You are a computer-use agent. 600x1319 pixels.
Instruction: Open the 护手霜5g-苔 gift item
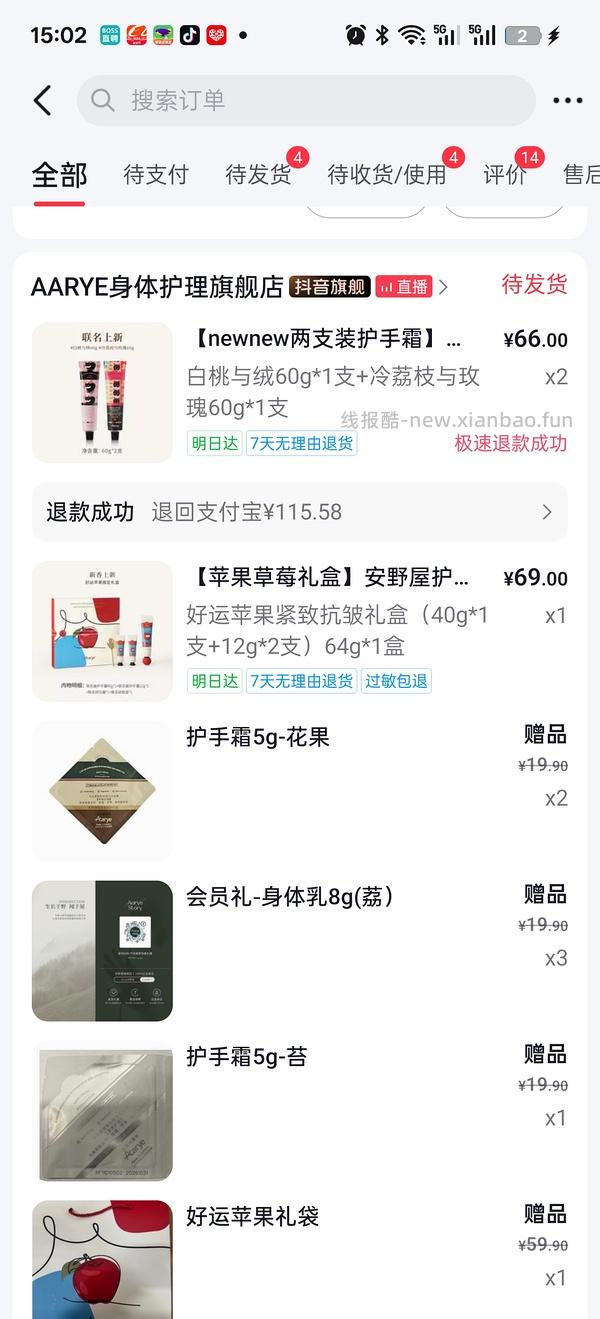(x=246, y=1057)
